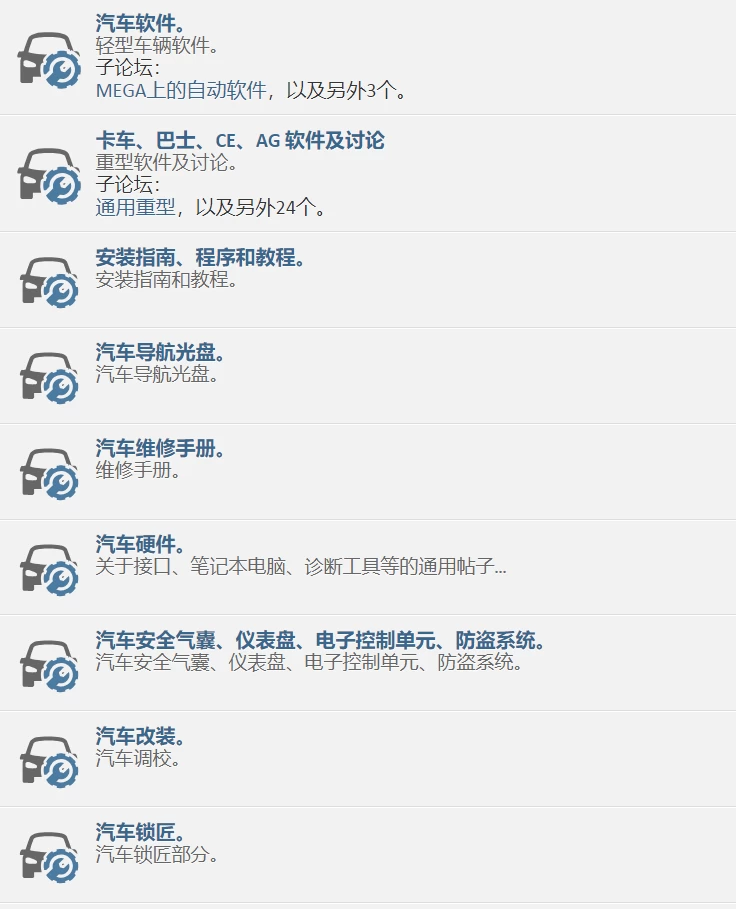进入“通用重型”子论坛

point(135,208)
